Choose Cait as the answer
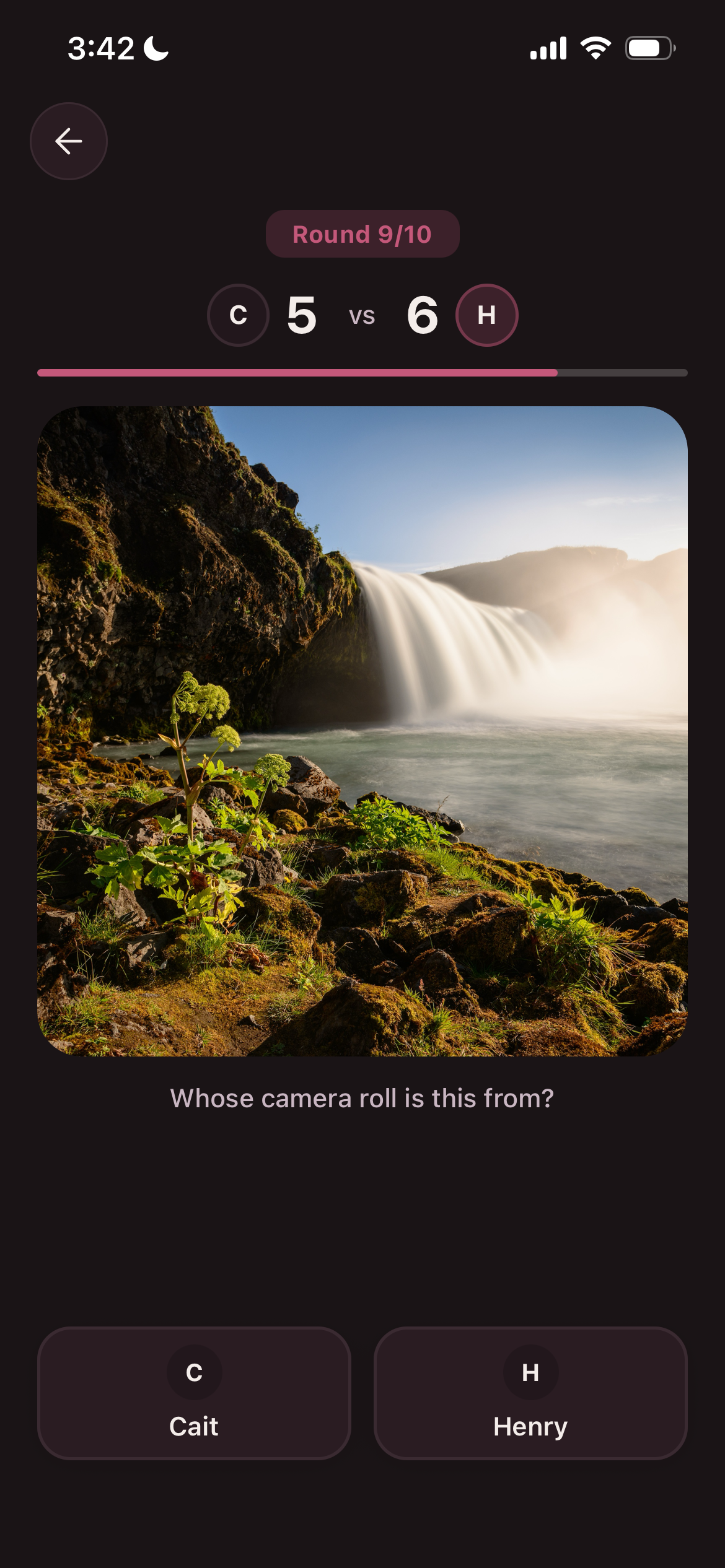This screenshot has width=725, height=1568. (x=194, y=1393)
